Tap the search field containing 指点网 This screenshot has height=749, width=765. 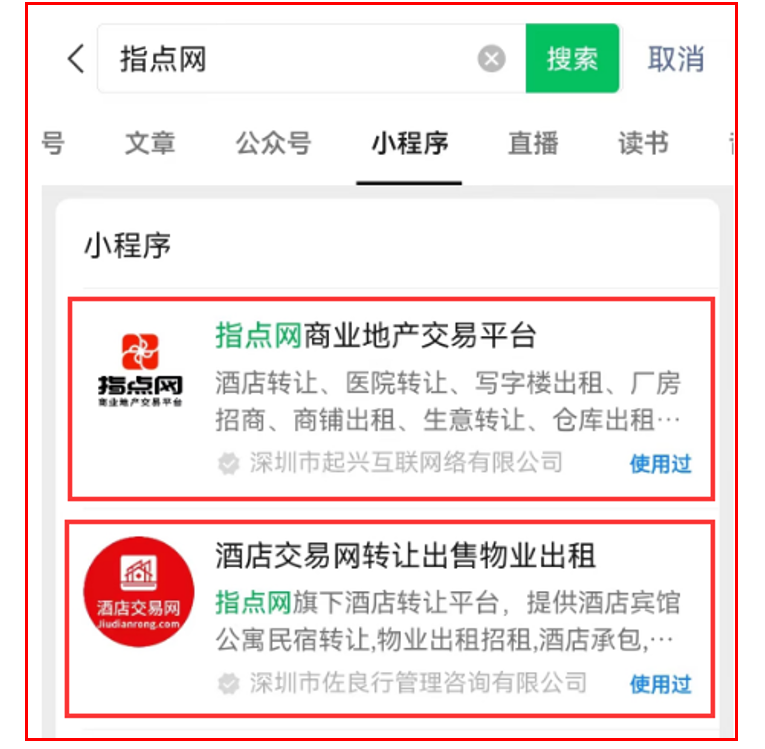(290, 59)
